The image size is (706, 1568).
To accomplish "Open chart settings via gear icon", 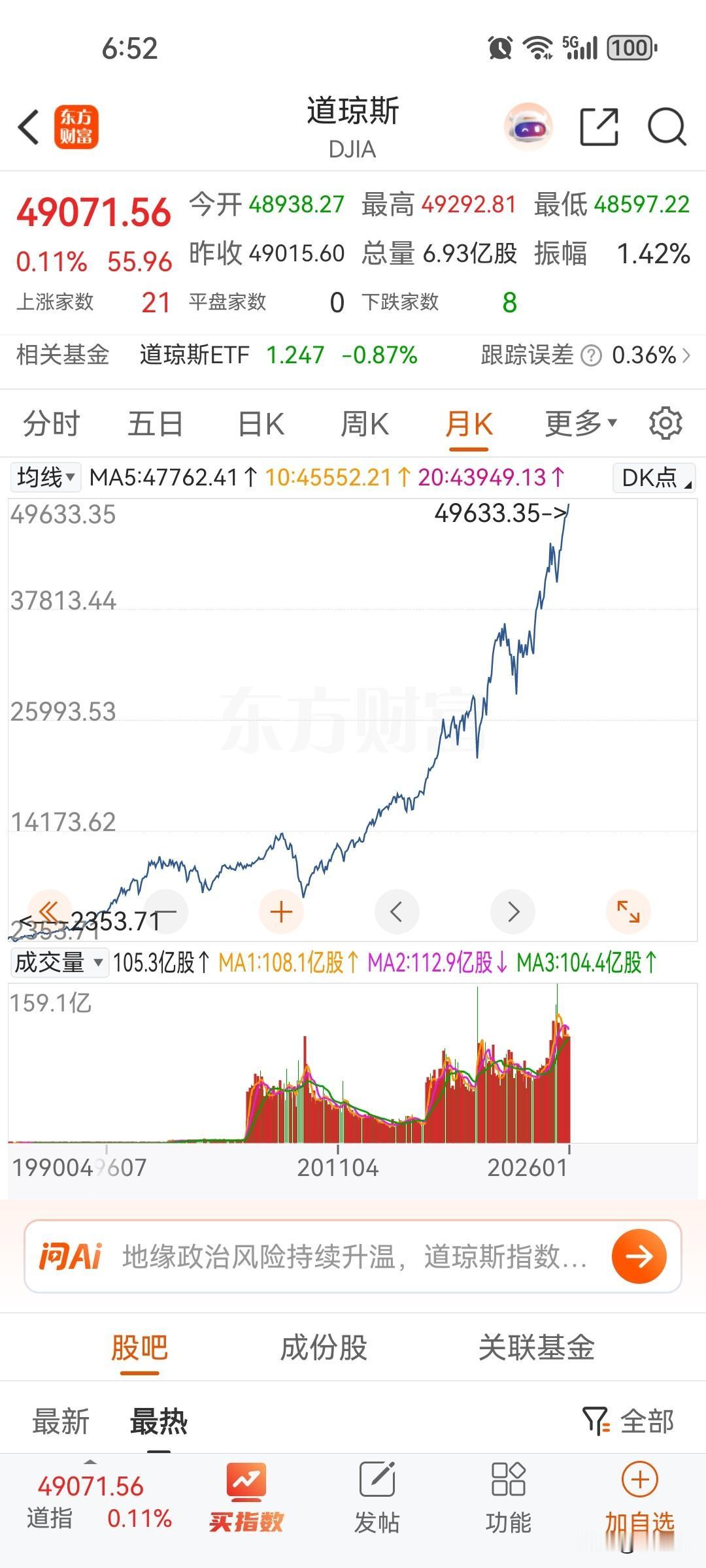I will (x=666, y=423).
